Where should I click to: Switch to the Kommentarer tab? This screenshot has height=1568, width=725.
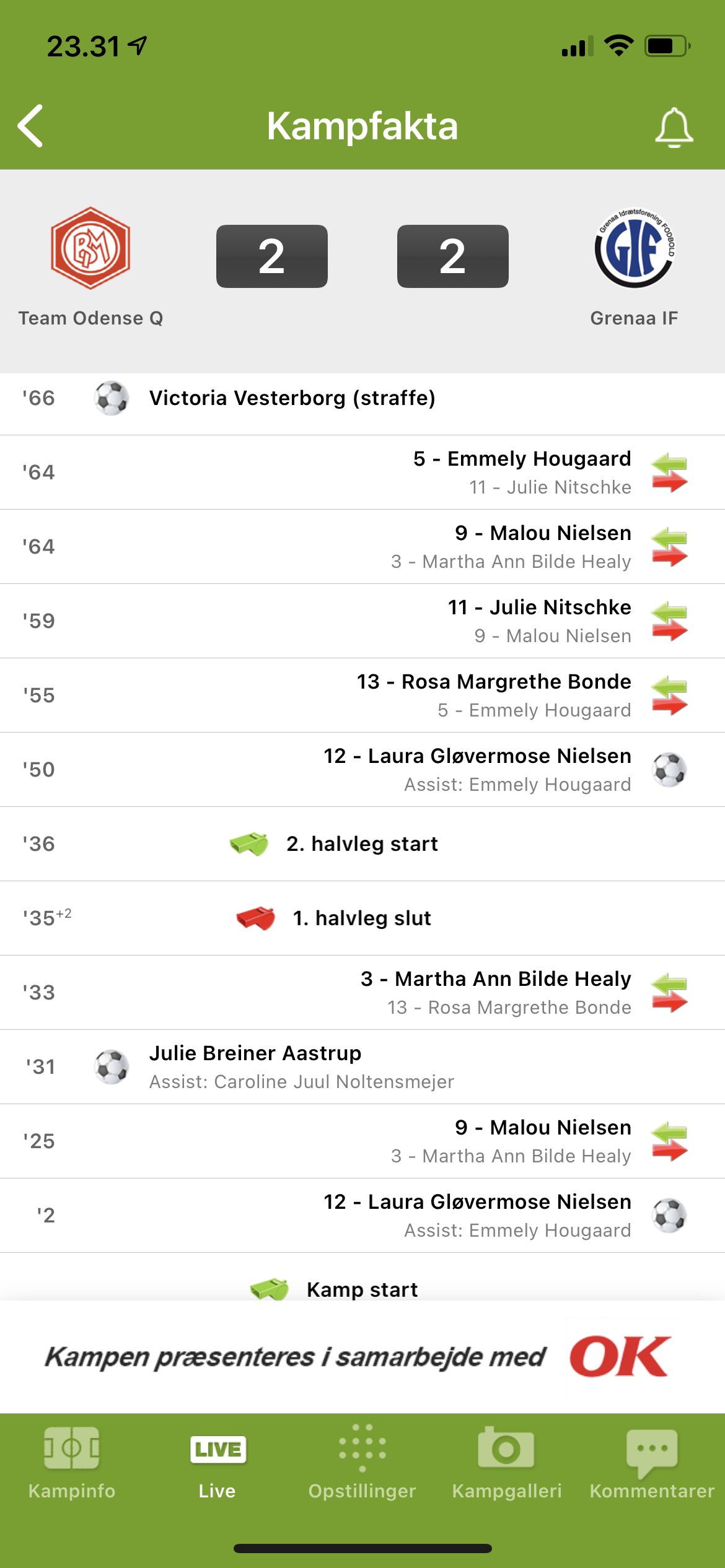point(652,1463)
